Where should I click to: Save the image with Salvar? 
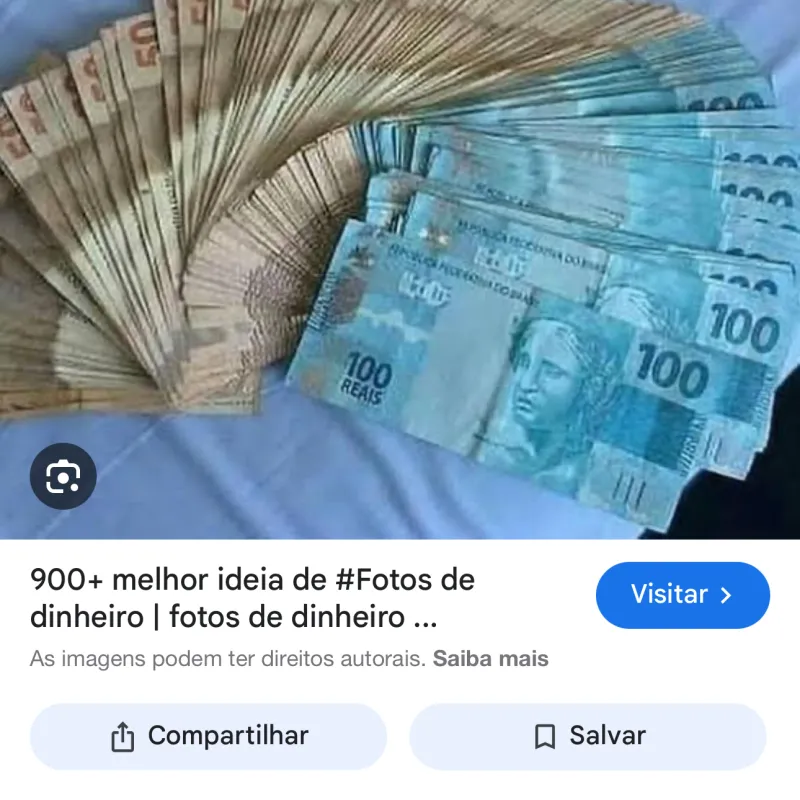pos(588,737)
